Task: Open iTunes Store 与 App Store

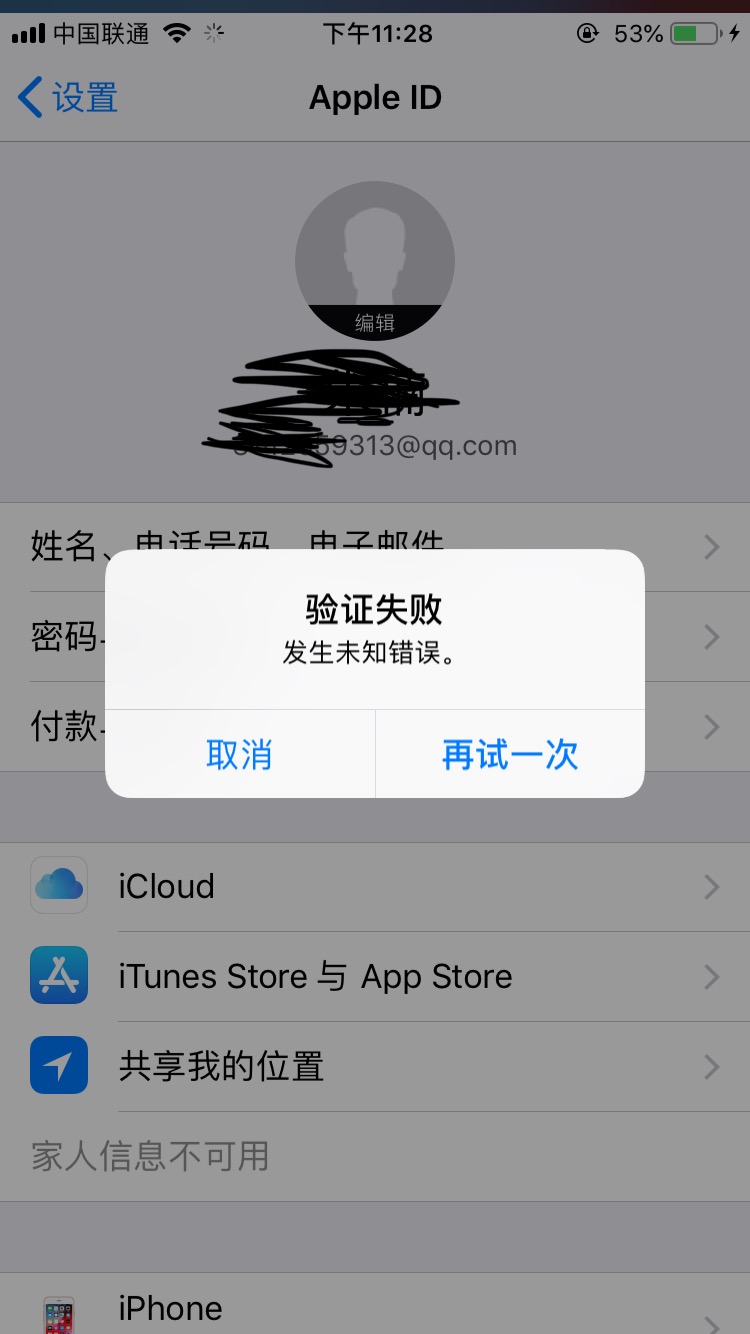Action: [375, 977]
